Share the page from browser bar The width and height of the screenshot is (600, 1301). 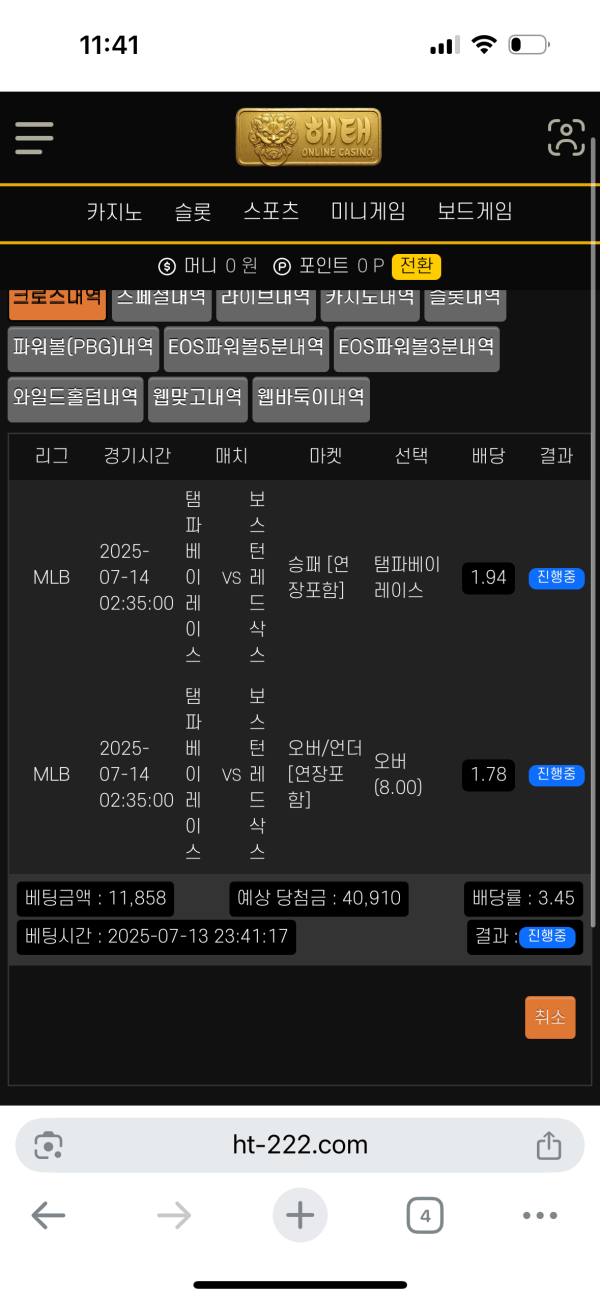[548, 1145]
